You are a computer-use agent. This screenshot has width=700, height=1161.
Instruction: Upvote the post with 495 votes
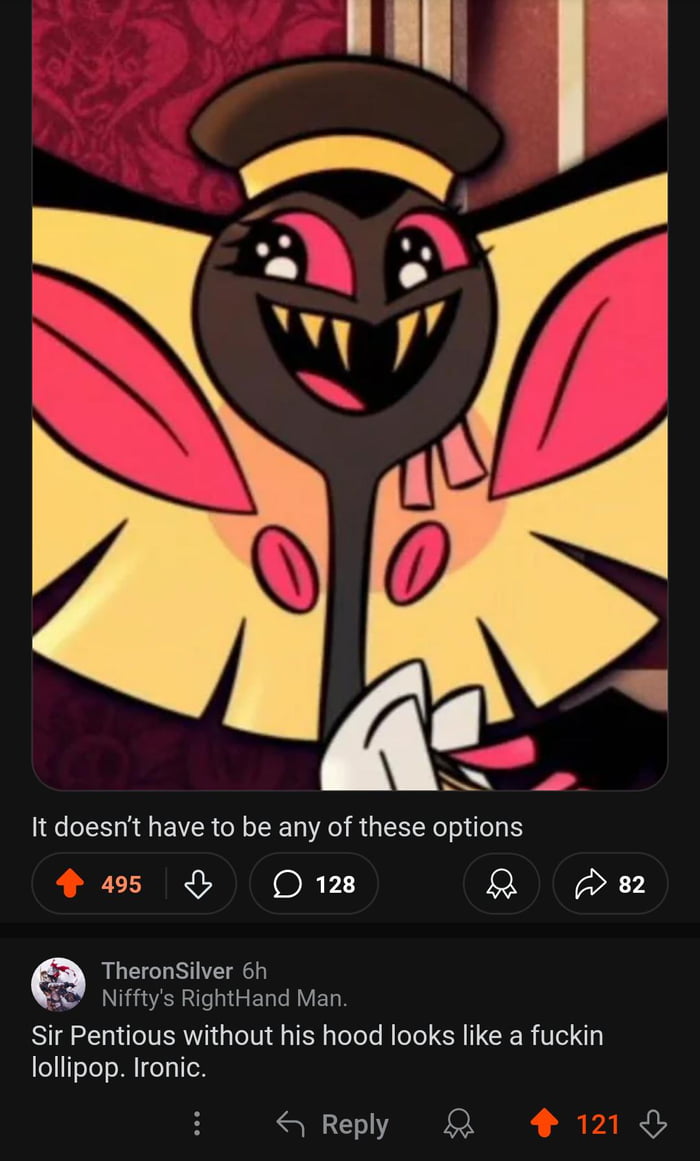point(70,884)
